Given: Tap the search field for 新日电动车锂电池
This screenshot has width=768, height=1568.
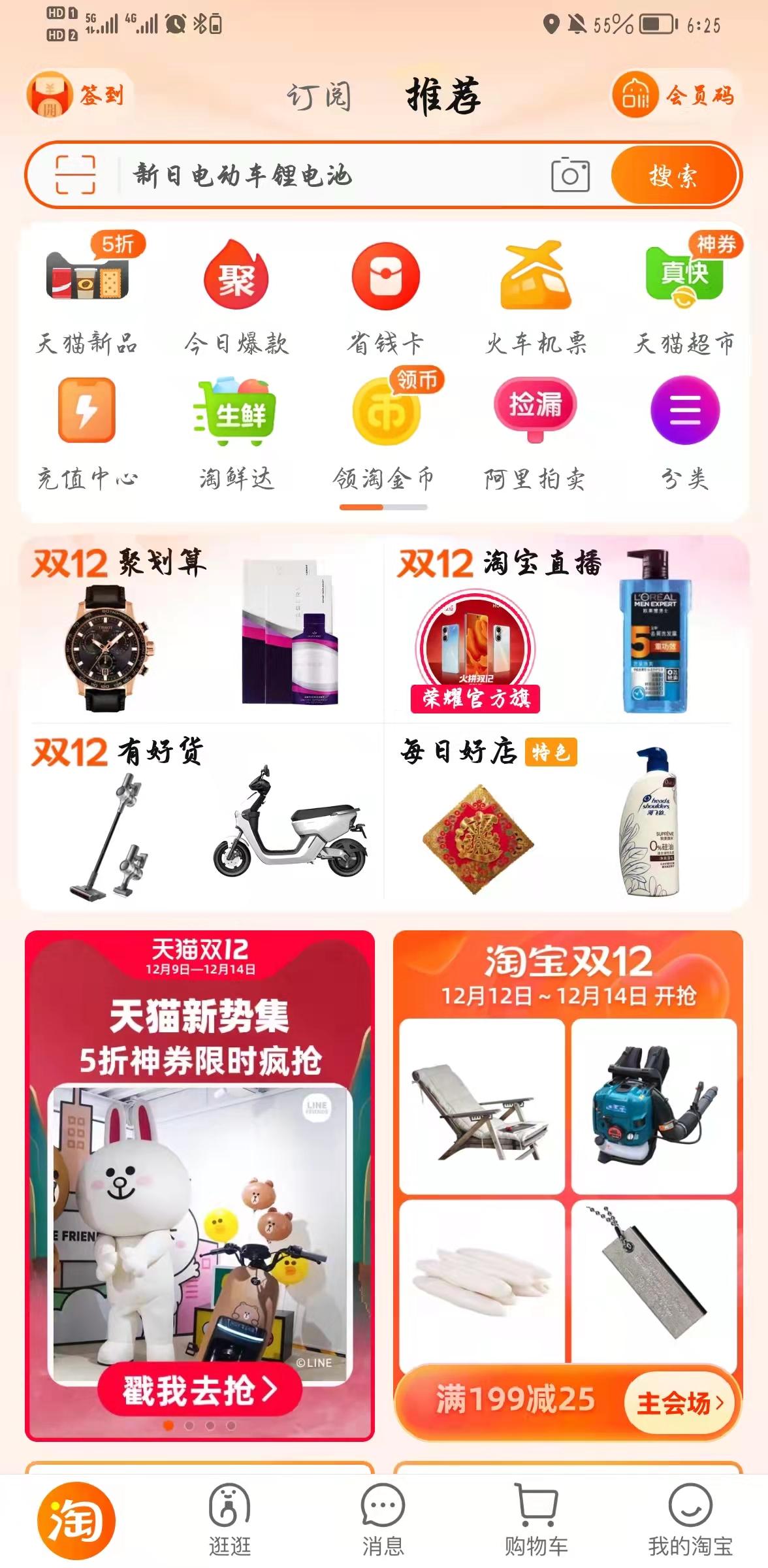Looking at the screenshot, I should 327,175.
